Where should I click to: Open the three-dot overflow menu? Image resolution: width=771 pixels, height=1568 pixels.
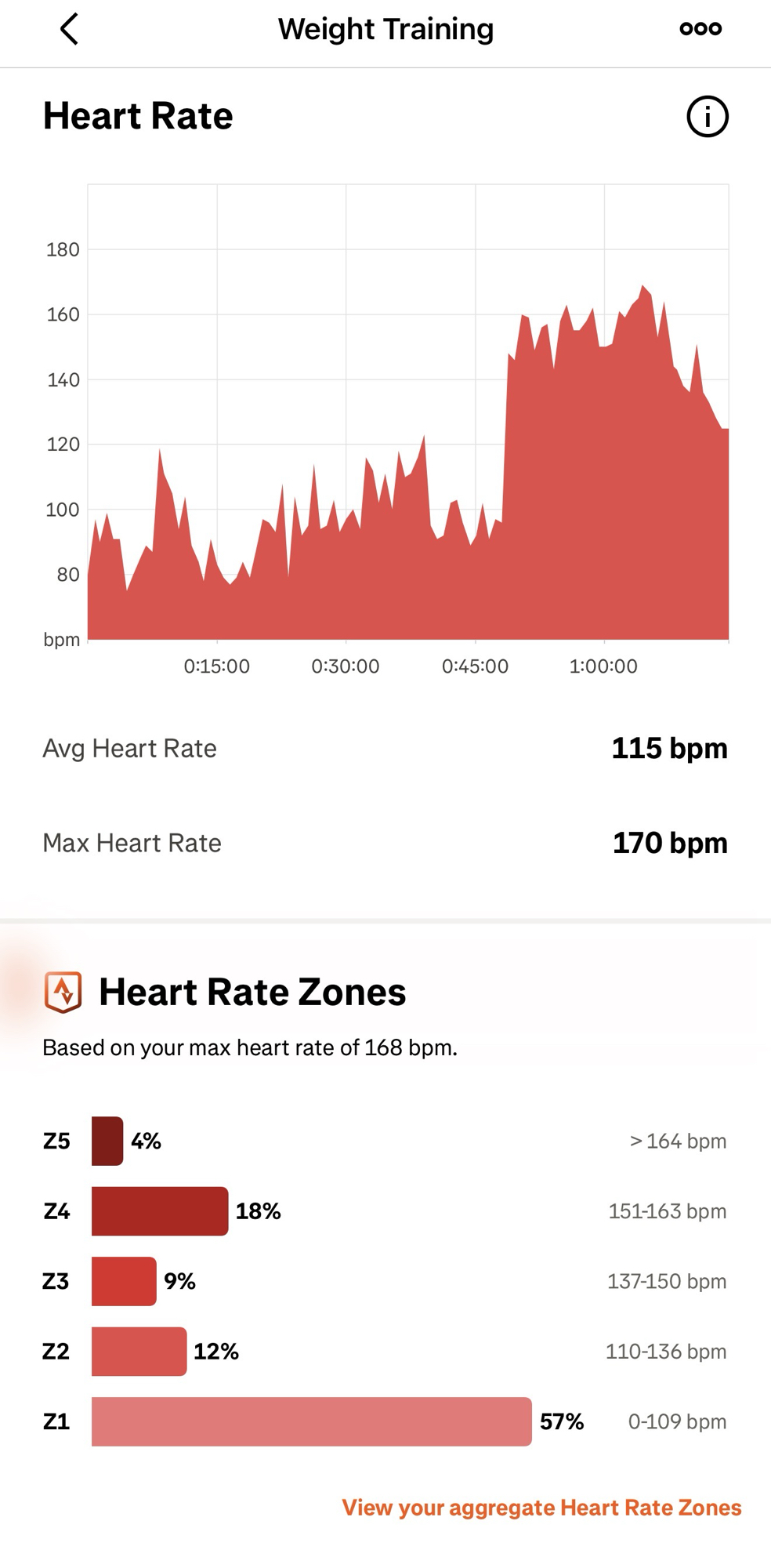[x=700, y=29]
